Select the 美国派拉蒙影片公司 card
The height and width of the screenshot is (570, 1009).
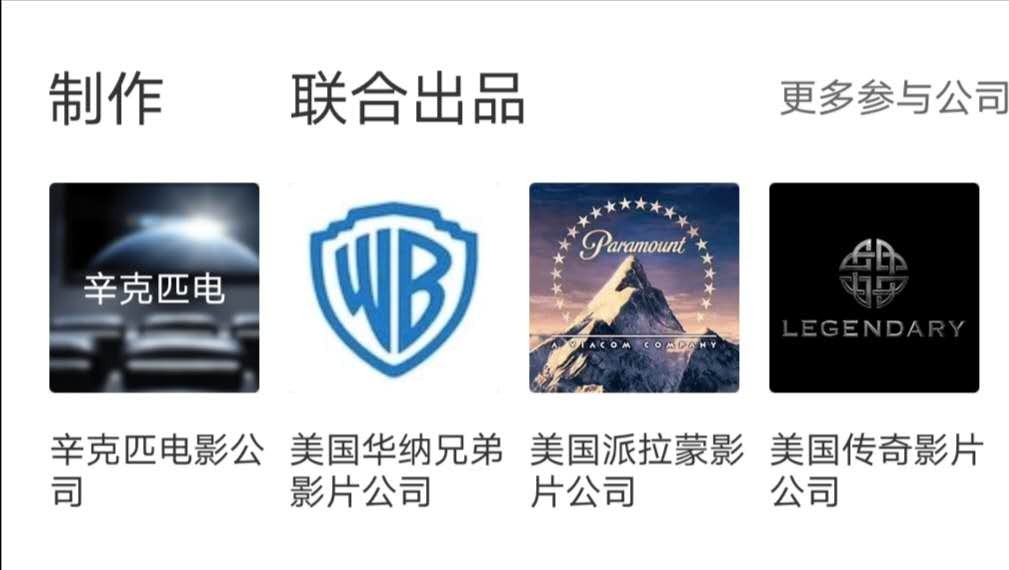click(634, 288)
